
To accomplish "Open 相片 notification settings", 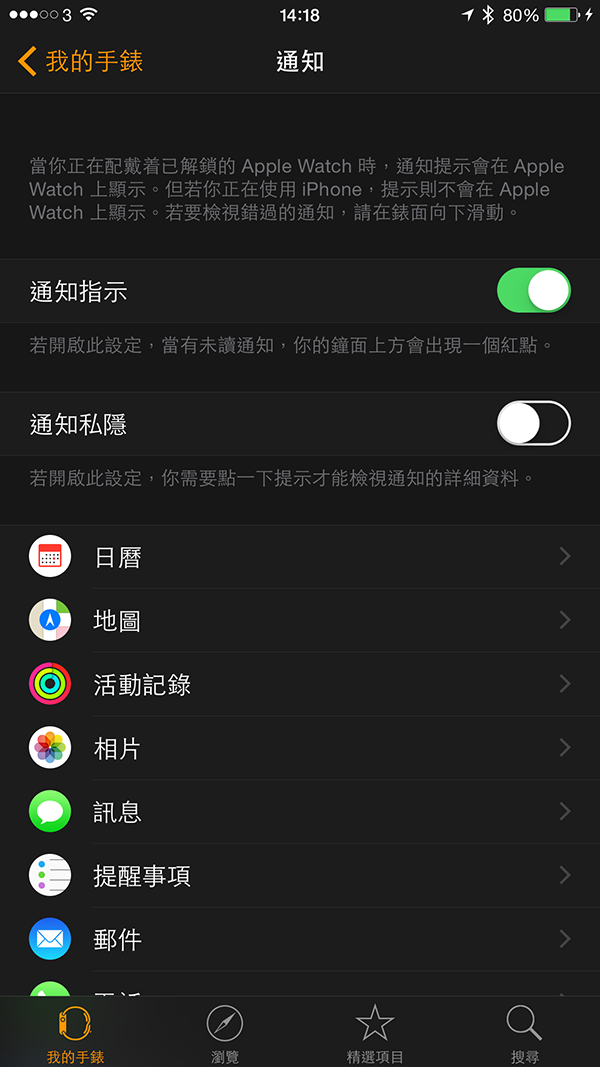I will 300,748.
